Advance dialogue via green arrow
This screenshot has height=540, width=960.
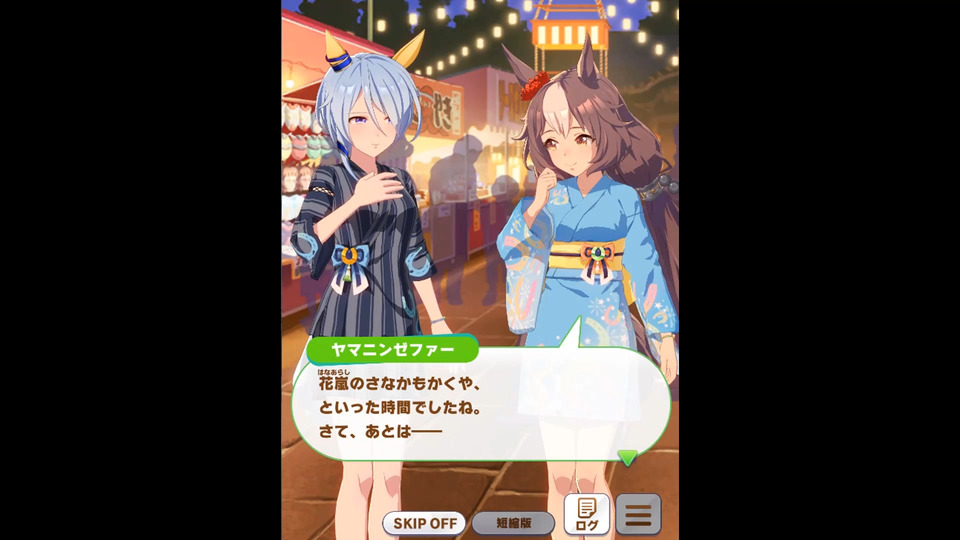click(627, 457)
